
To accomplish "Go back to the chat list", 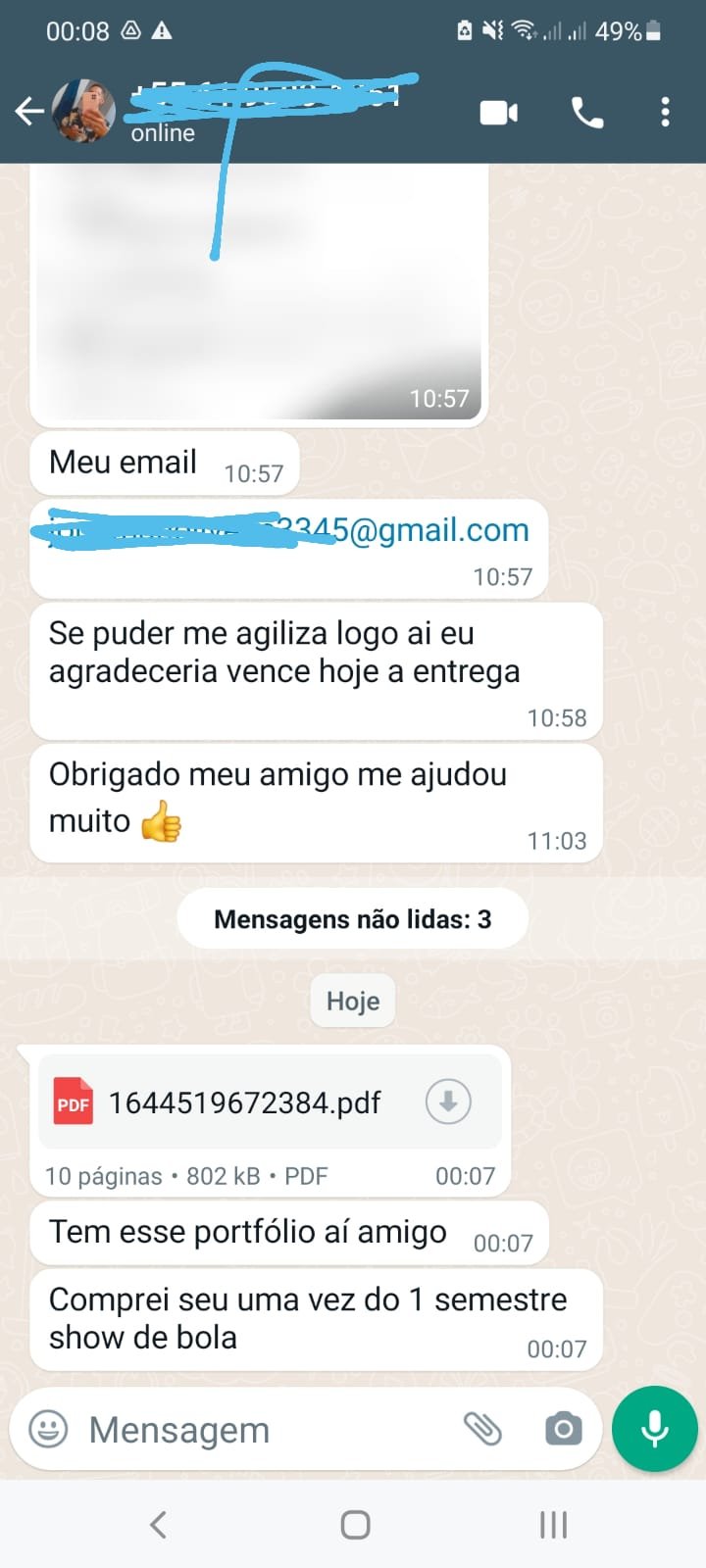I will (x=29, y=112).
